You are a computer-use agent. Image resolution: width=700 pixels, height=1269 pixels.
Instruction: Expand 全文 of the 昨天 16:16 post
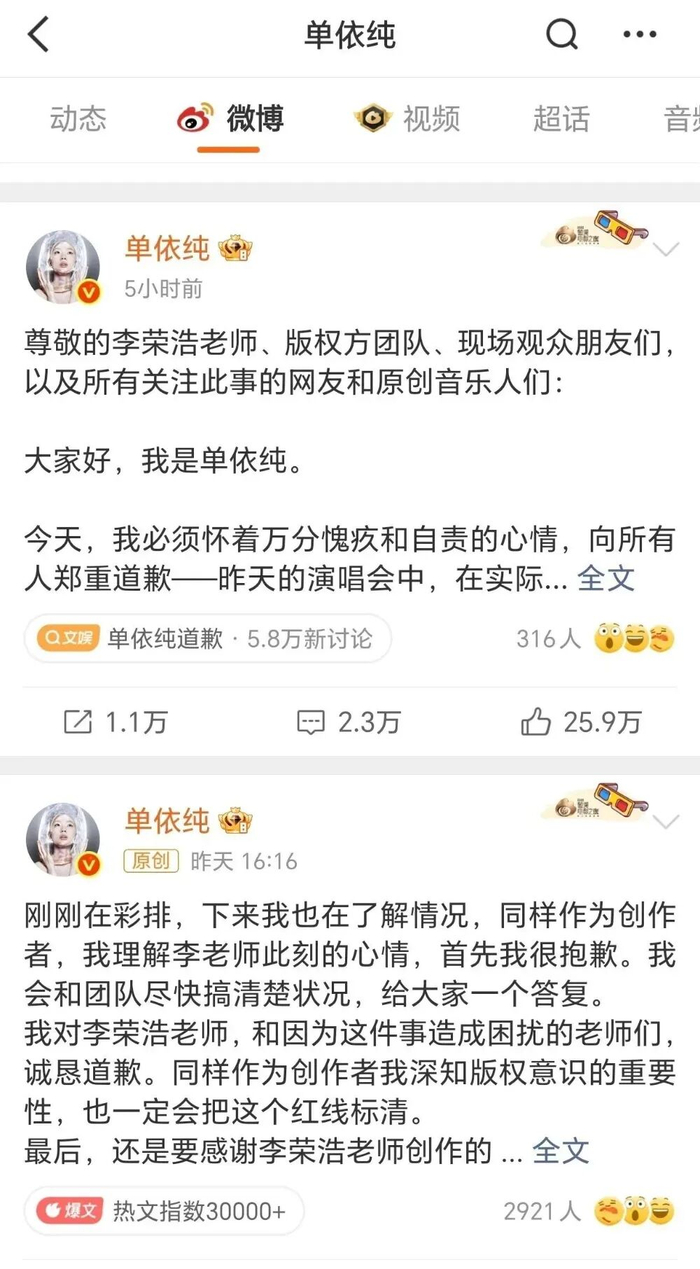(561, 1152)
